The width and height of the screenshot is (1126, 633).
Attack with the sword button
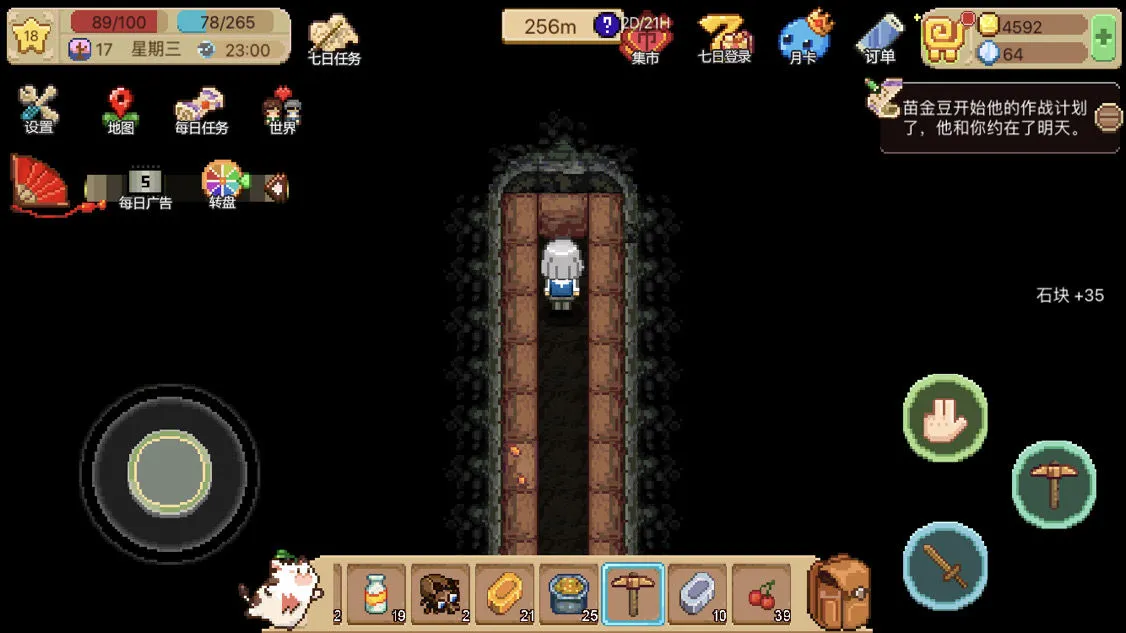(944, 565)
